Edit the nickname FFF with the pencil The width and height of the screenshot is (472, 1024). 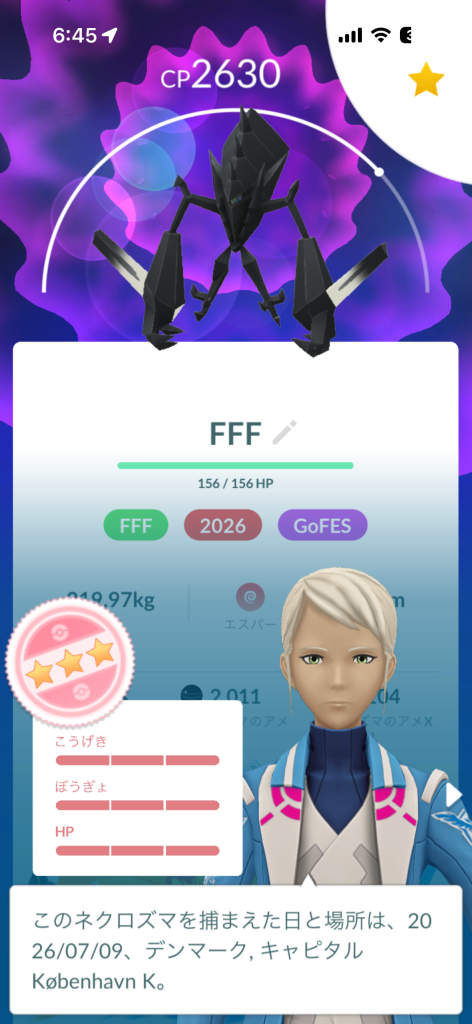pyautogui.click(x=284, y=432)
